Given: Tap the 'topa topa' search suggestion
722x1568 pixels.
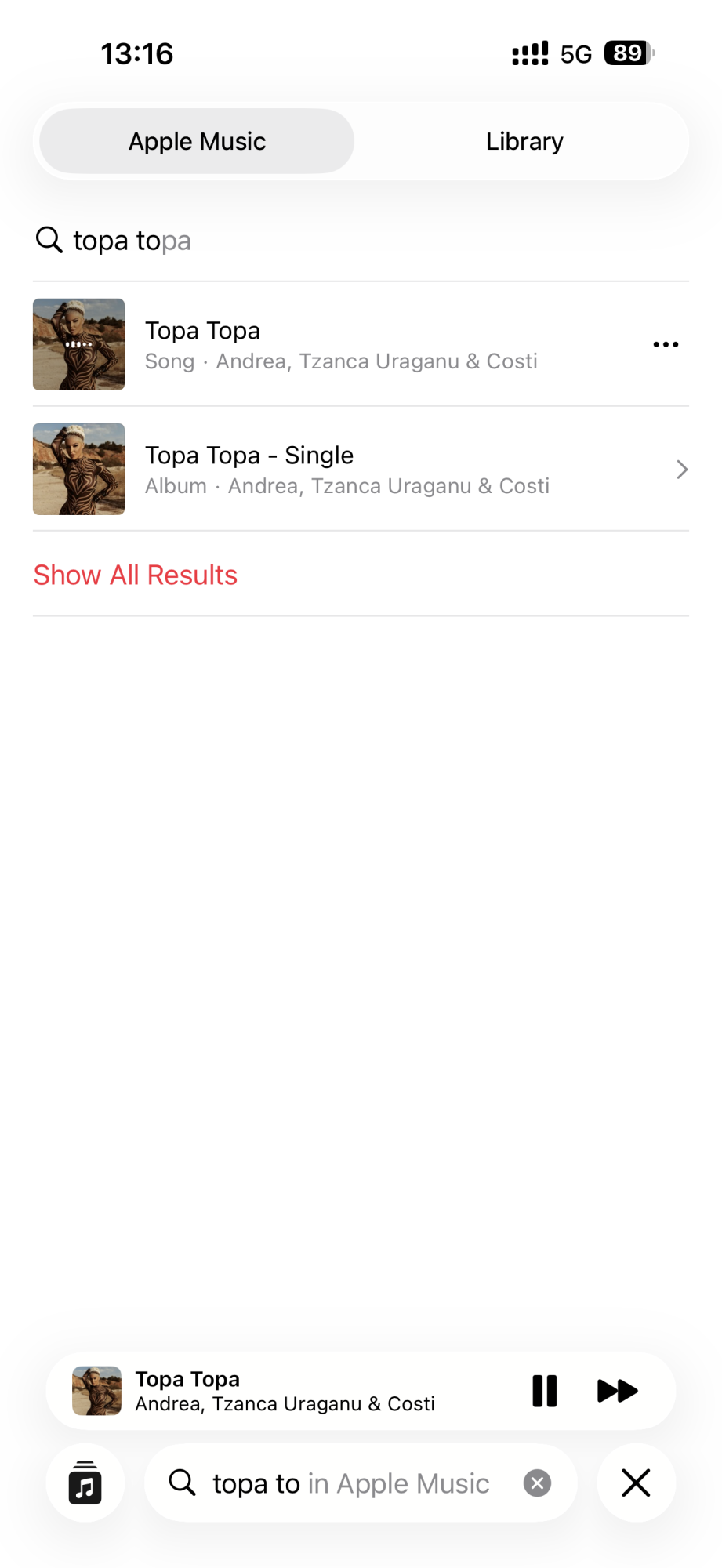Looking at the screenshot, I should [132, 241].
